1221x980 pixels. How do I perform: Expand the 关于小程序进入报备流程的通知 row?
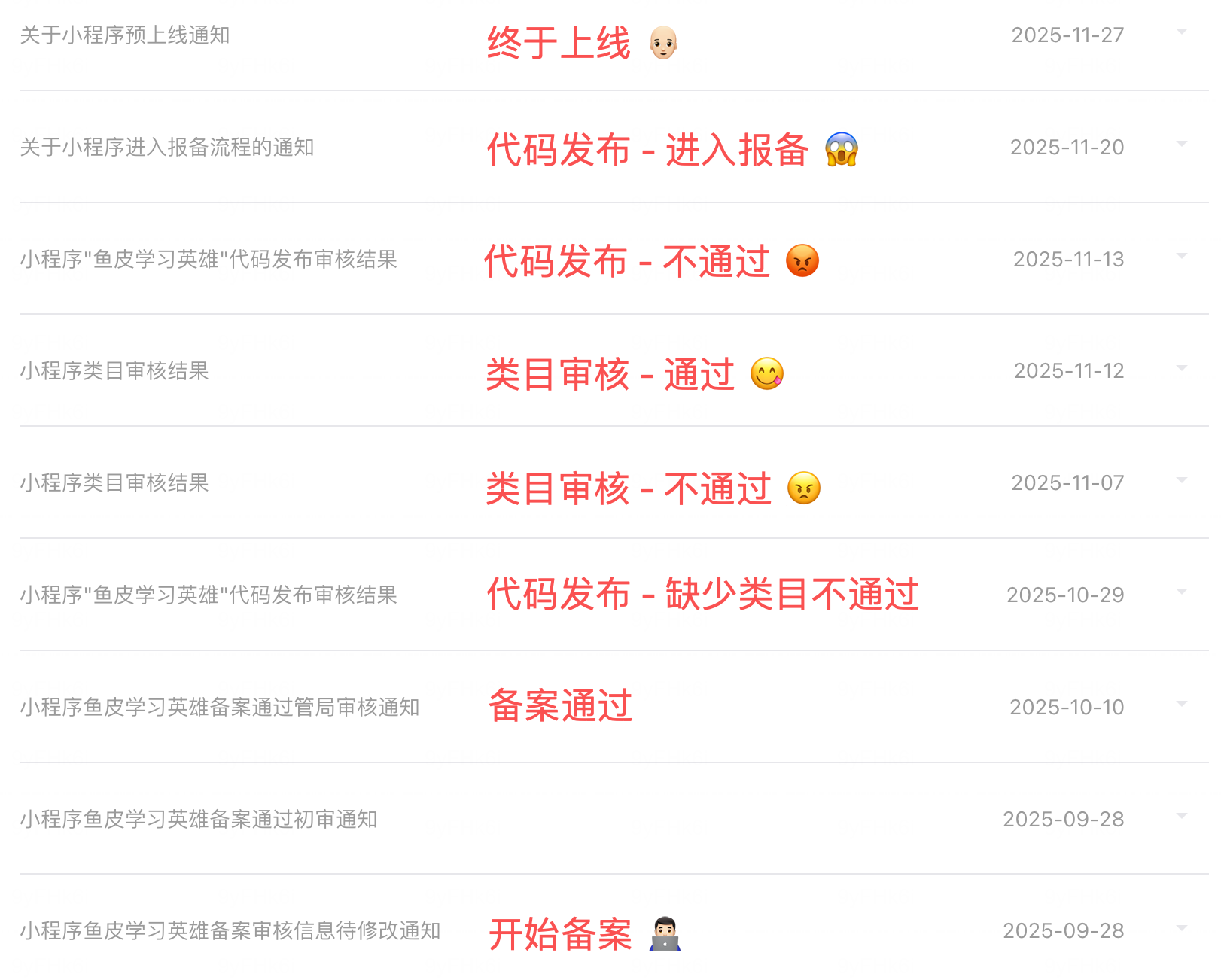[x=1181, y=144]
